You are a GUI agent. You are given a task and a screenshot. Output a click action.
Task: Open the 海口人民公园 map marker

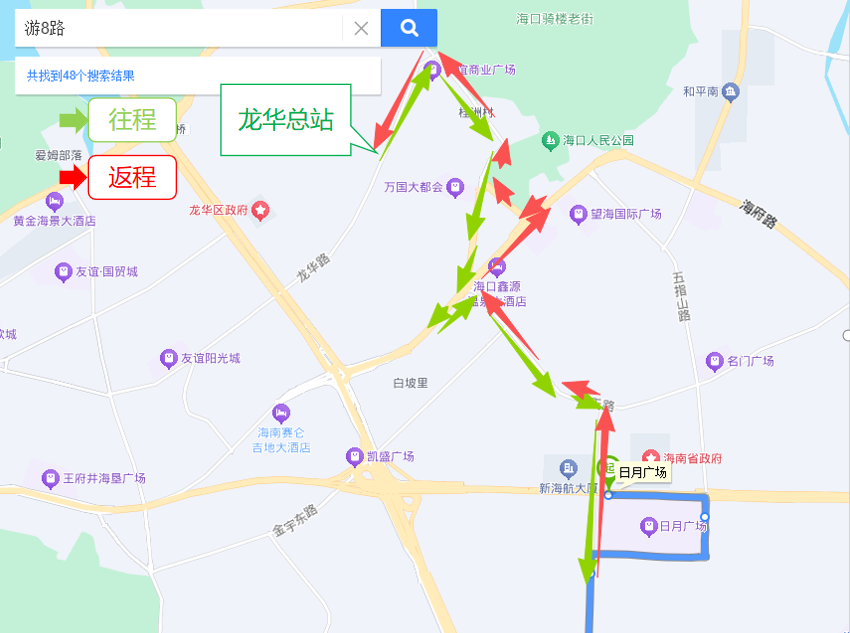(x=549, y=140)
